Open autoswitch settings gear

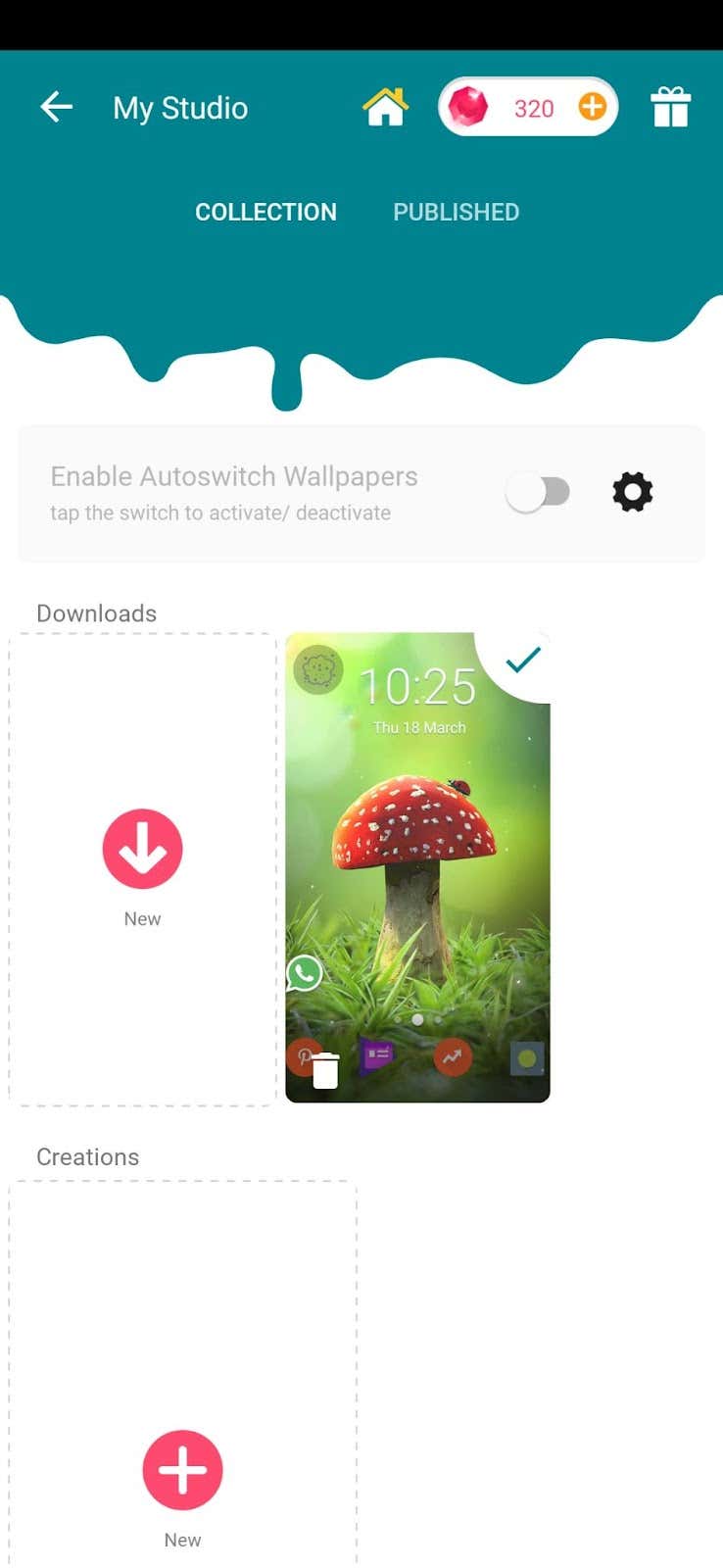(632, 492)
